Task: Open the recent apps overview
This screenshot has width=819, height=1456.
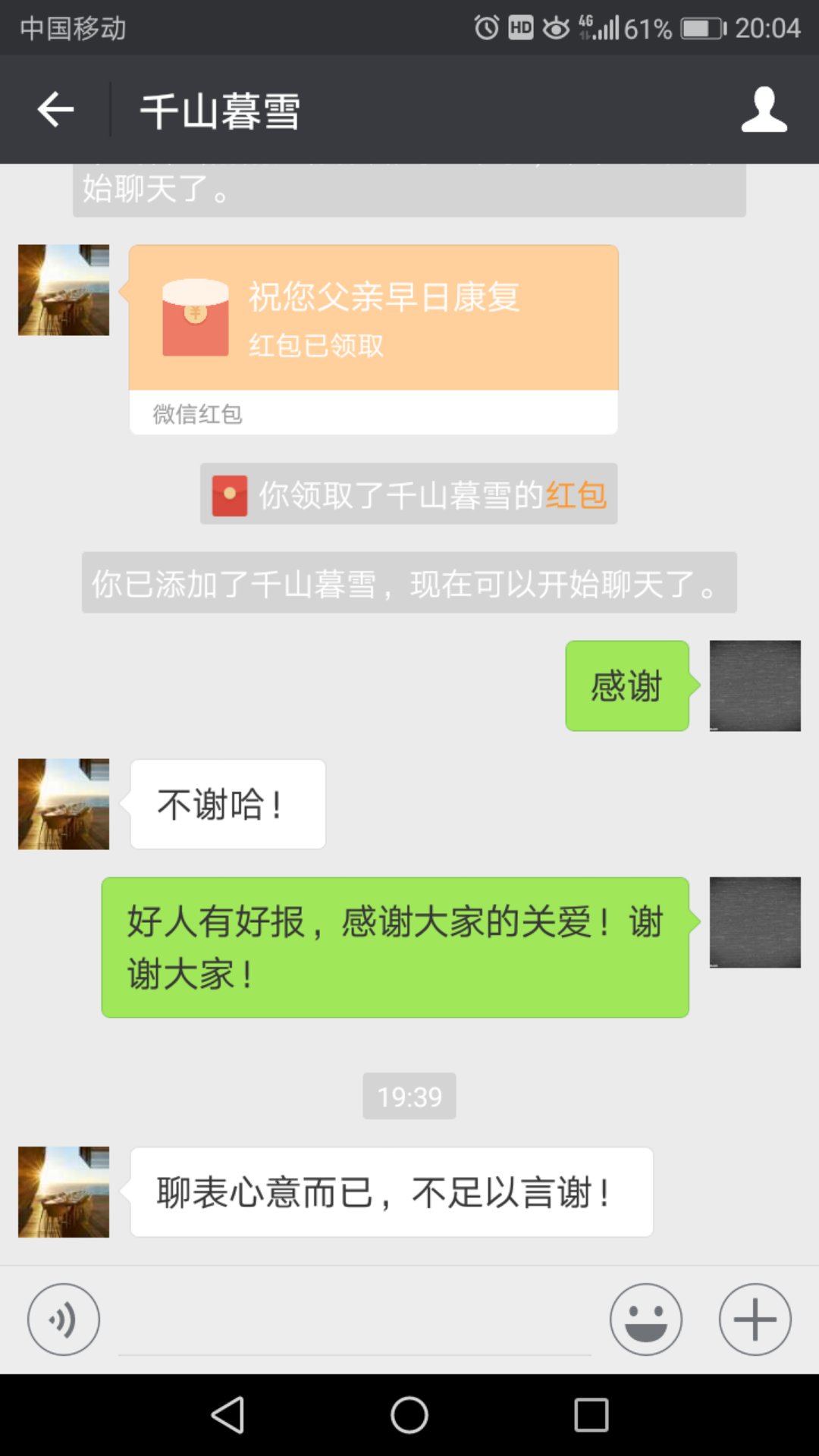Action: click(591, 1415)
